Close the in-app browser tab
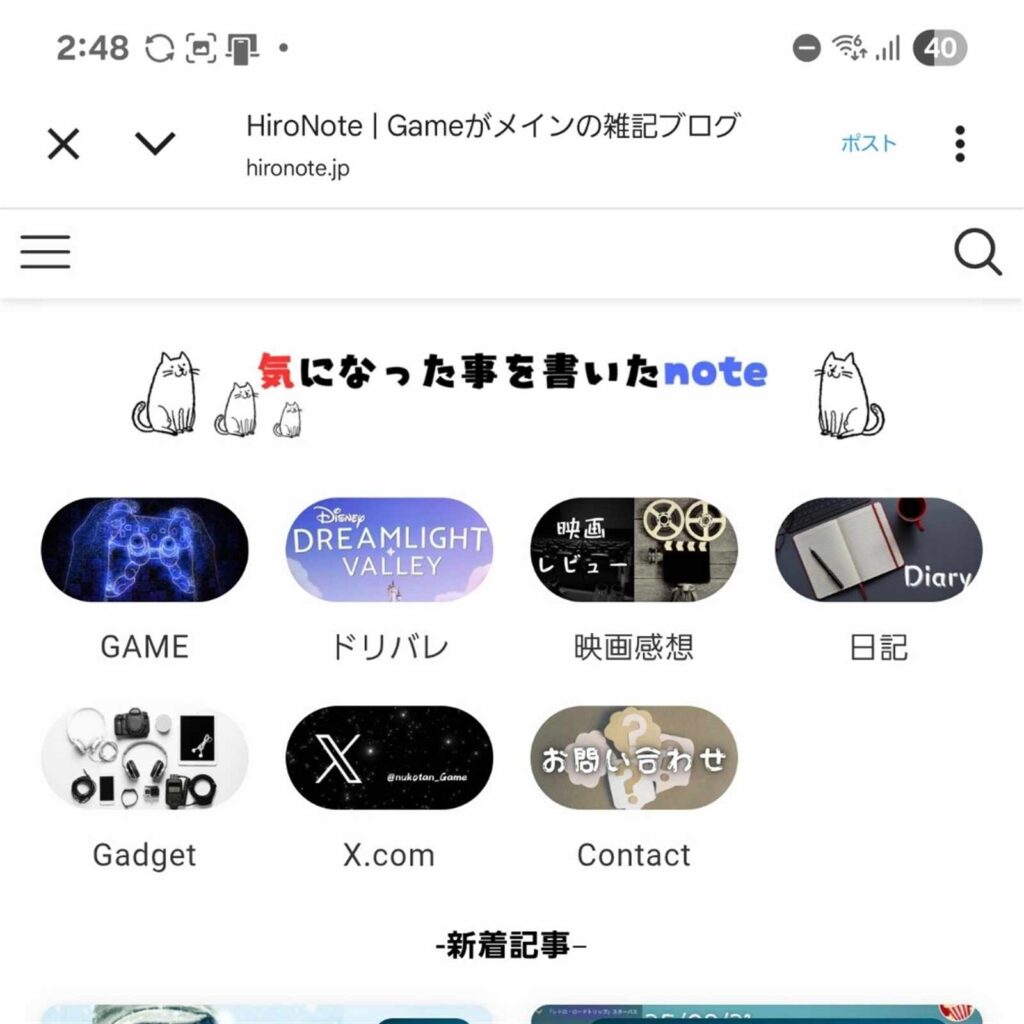Image resolution: width=1024 pixels, height=1024 pixels. pos(63,145)
